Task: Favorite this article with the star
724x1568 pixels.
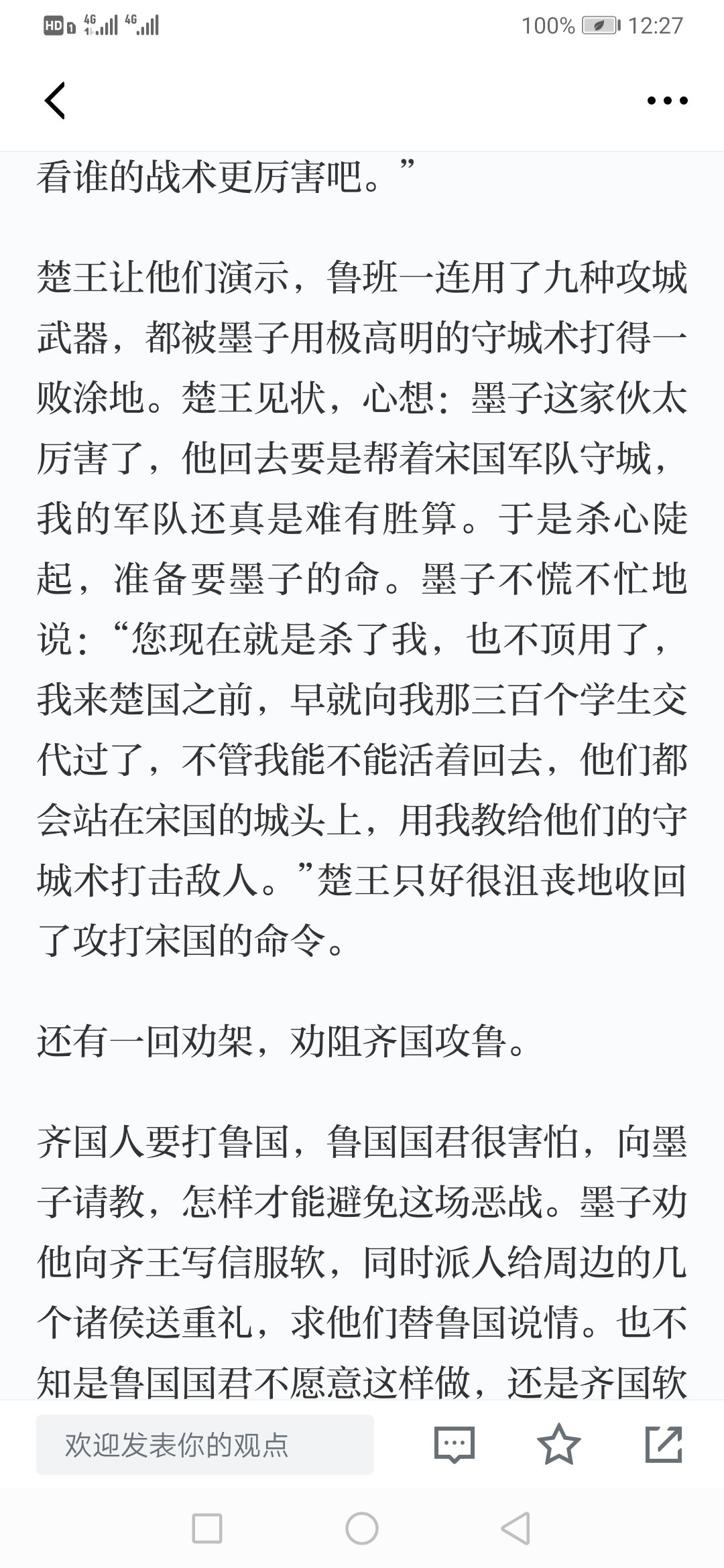Action: click(x=558, y=1444)
